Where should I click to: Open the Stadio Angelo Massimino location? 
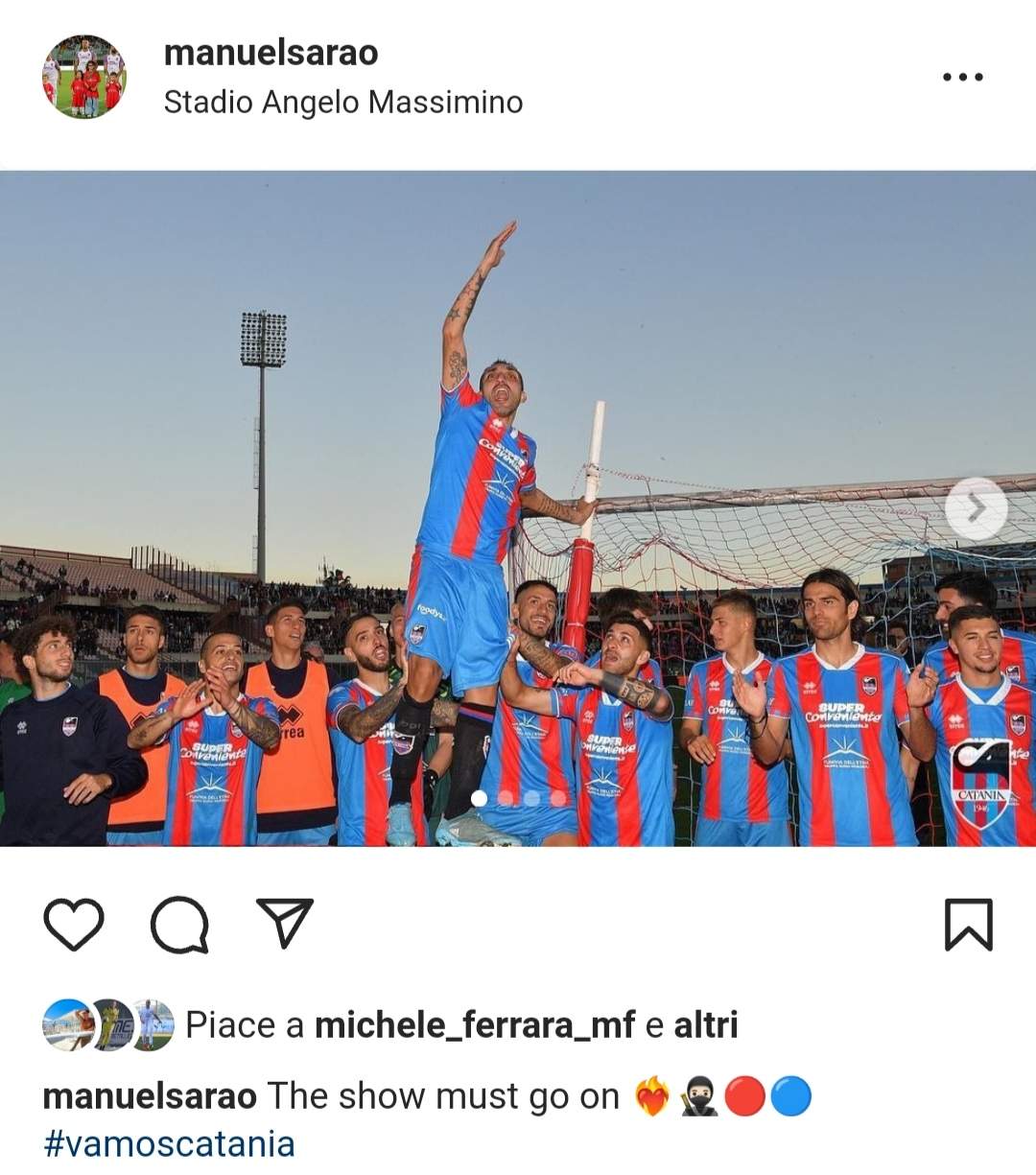point(343,102)
